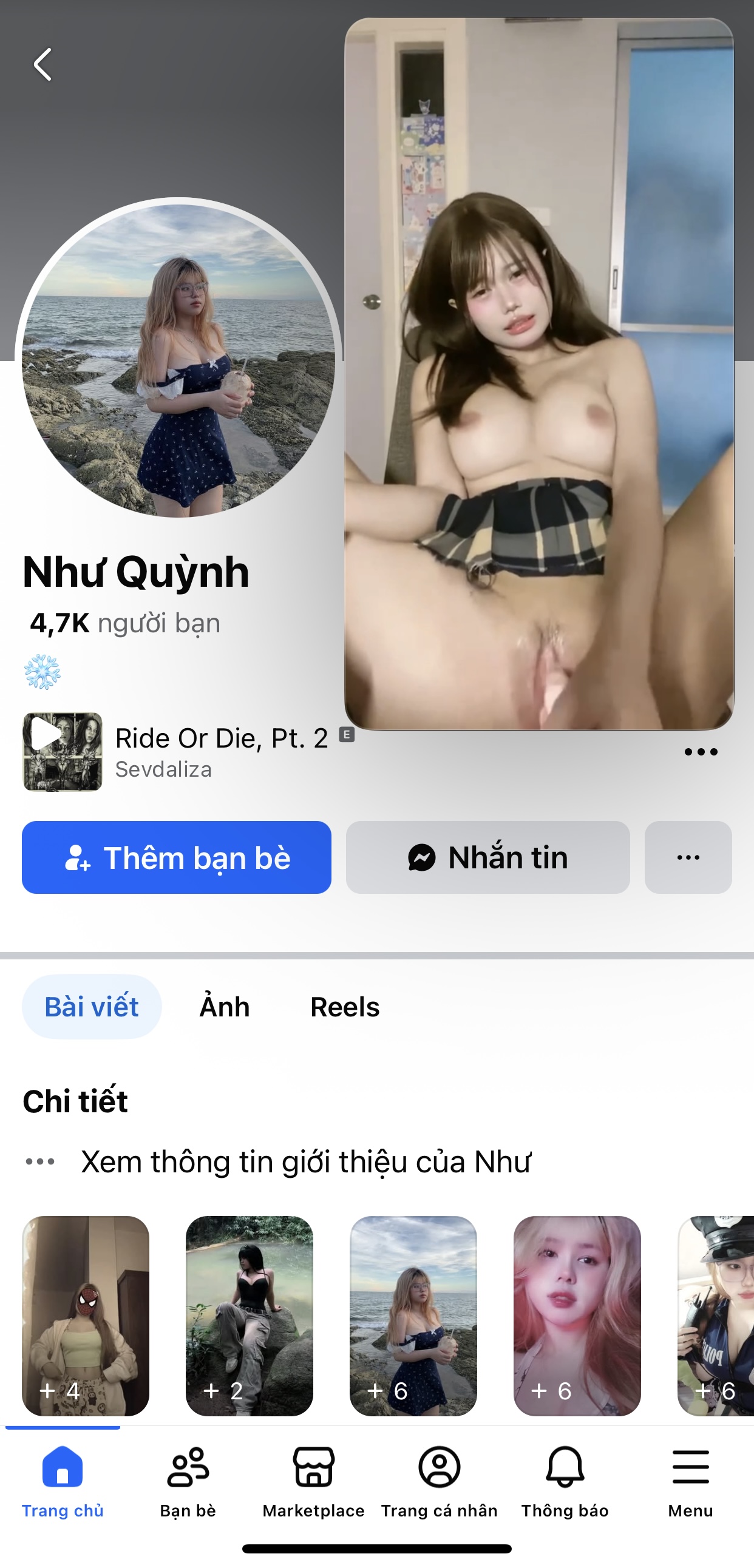Screen dimensions: 754x1568
Task: Go back using the top-left arrow
Action: tap(42, 64)
